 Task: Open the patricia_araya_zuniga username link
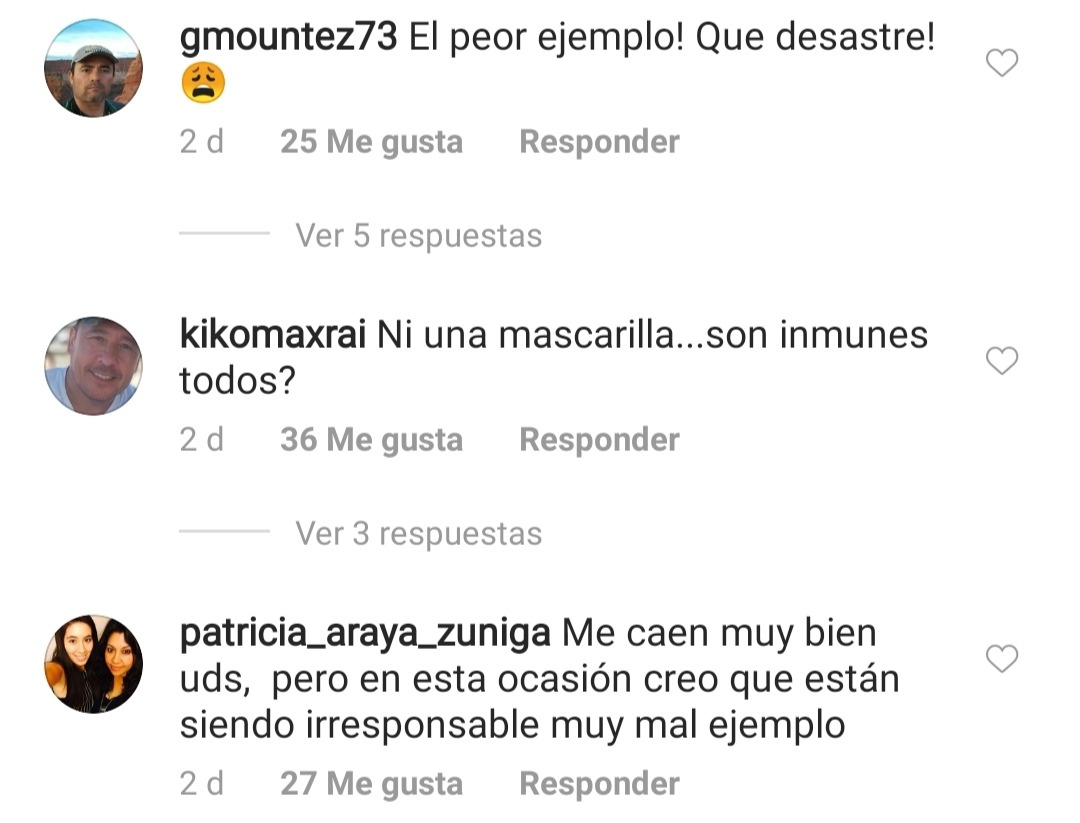[x=365, y=633]
